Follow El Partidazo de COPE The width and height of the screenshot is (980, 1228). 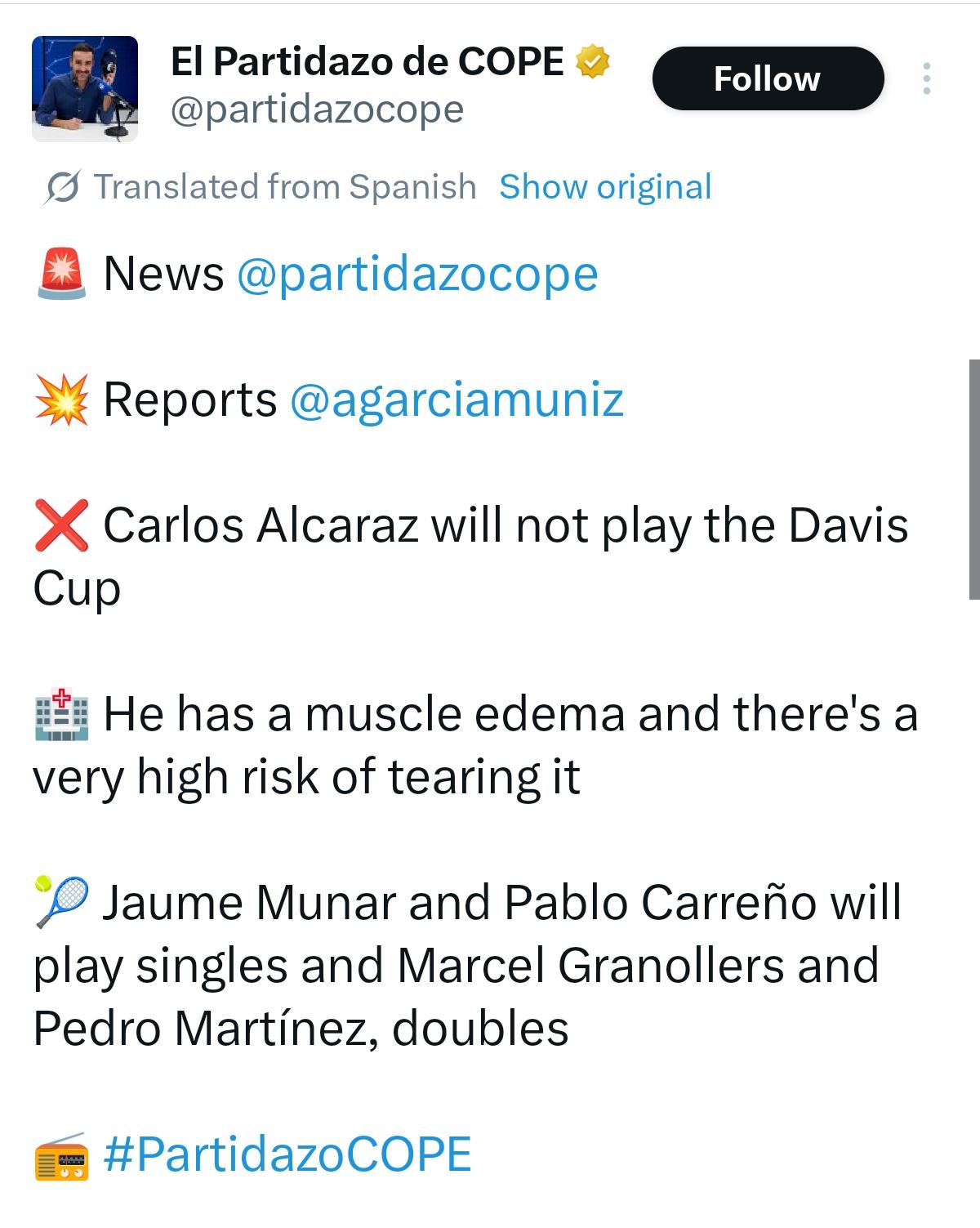[768, 78]
